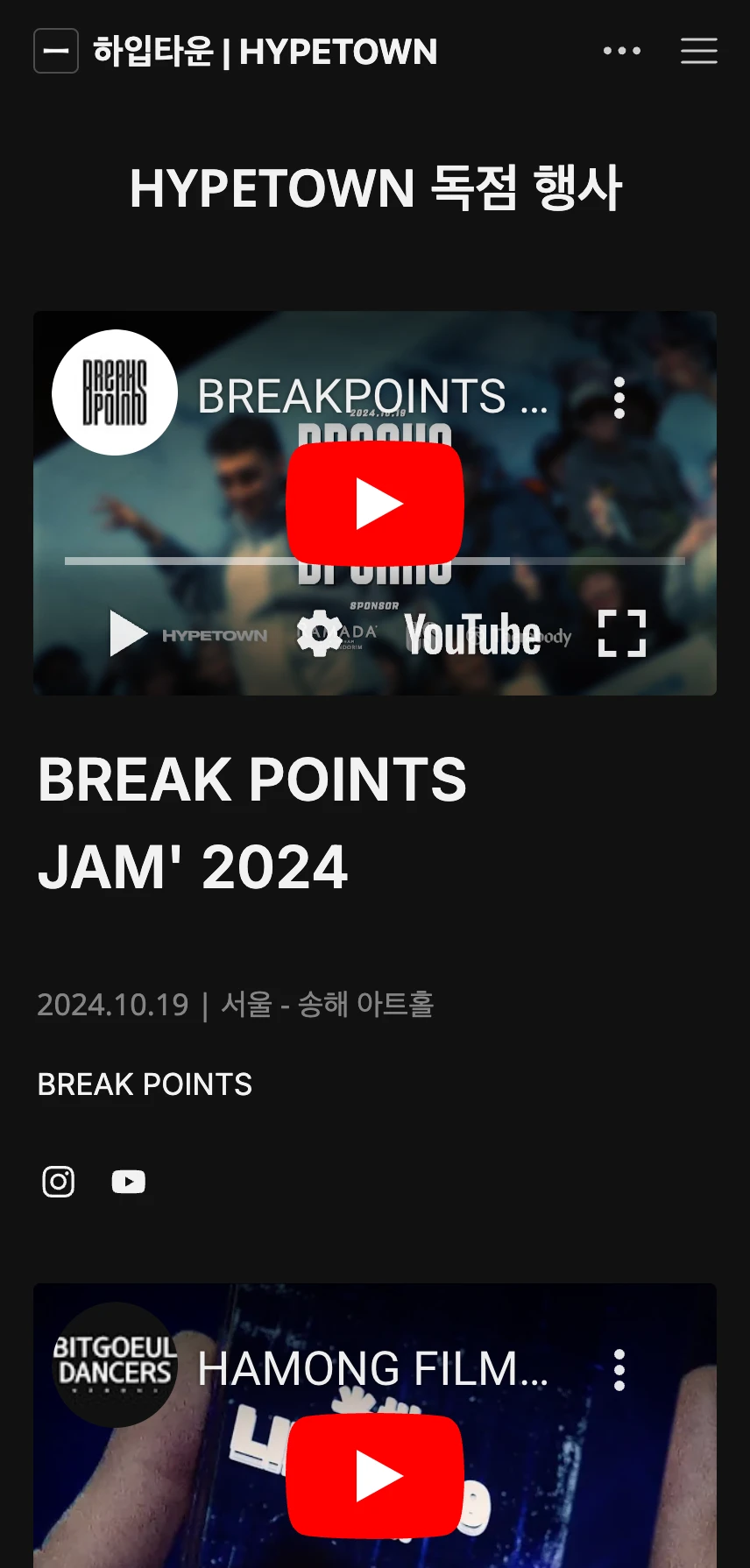Open the three-dot options in the header

coord(622,51)
